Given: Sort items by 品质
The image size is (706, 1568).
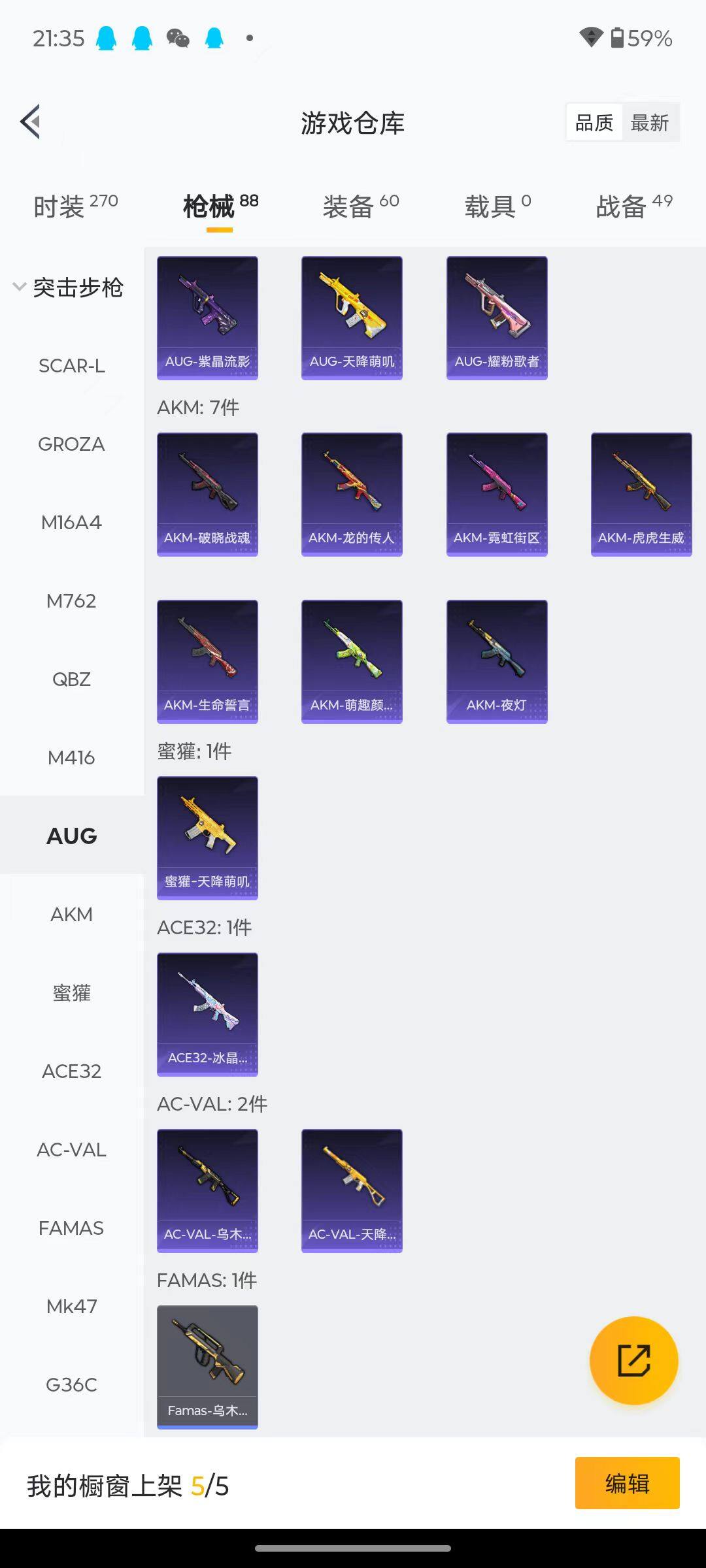Looking at the screenshot, I should tap(594, 122).
